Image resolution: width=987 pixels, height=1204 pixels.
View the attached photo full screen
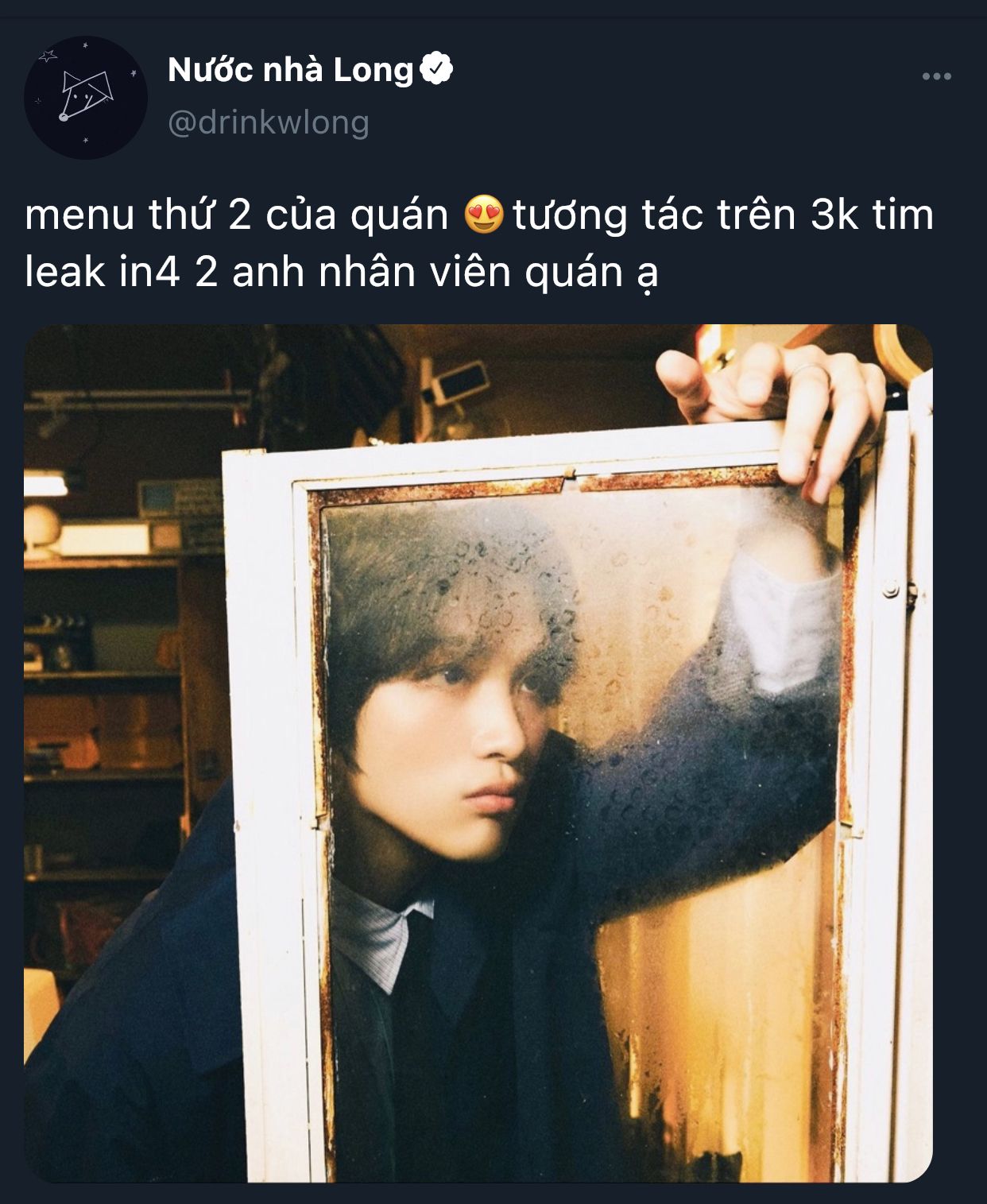point(478,752)
